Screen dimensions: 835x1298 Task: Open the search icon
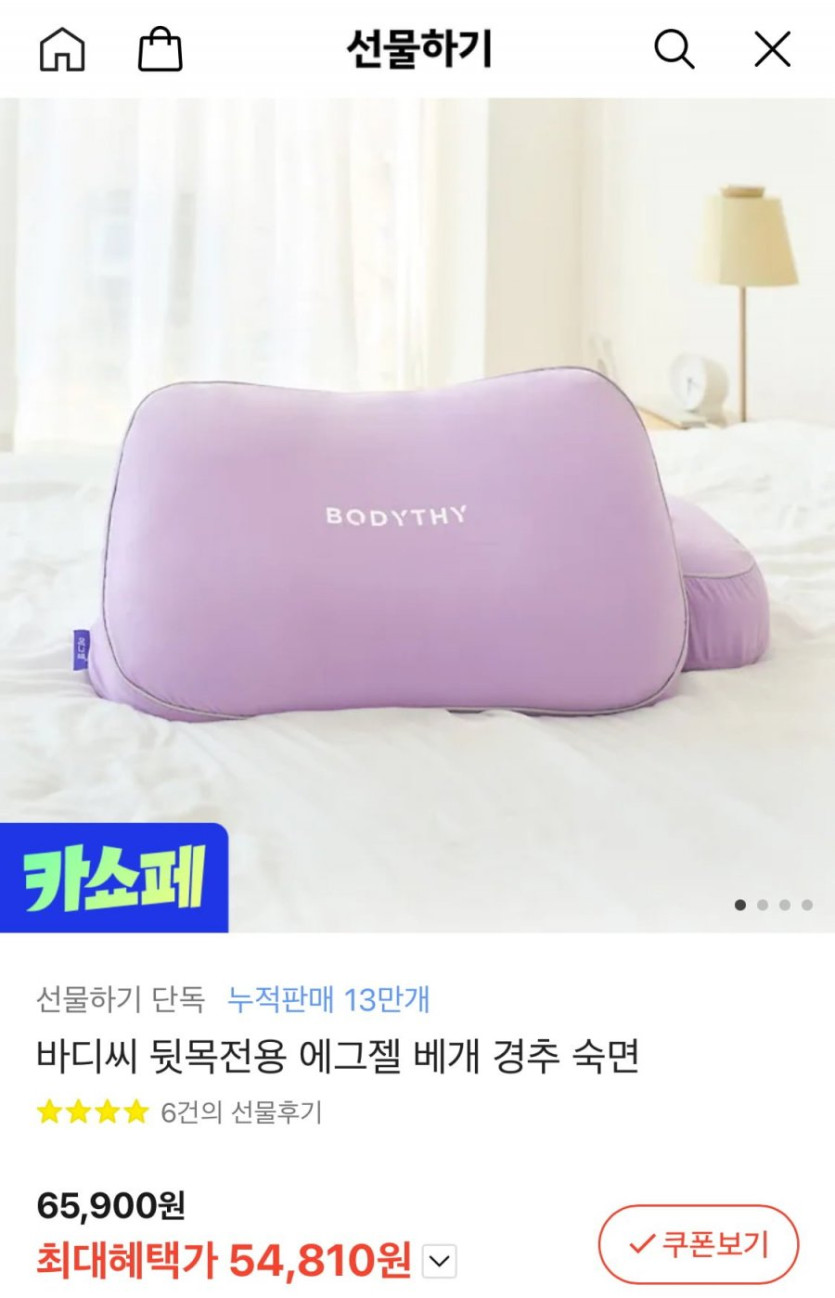674,49
